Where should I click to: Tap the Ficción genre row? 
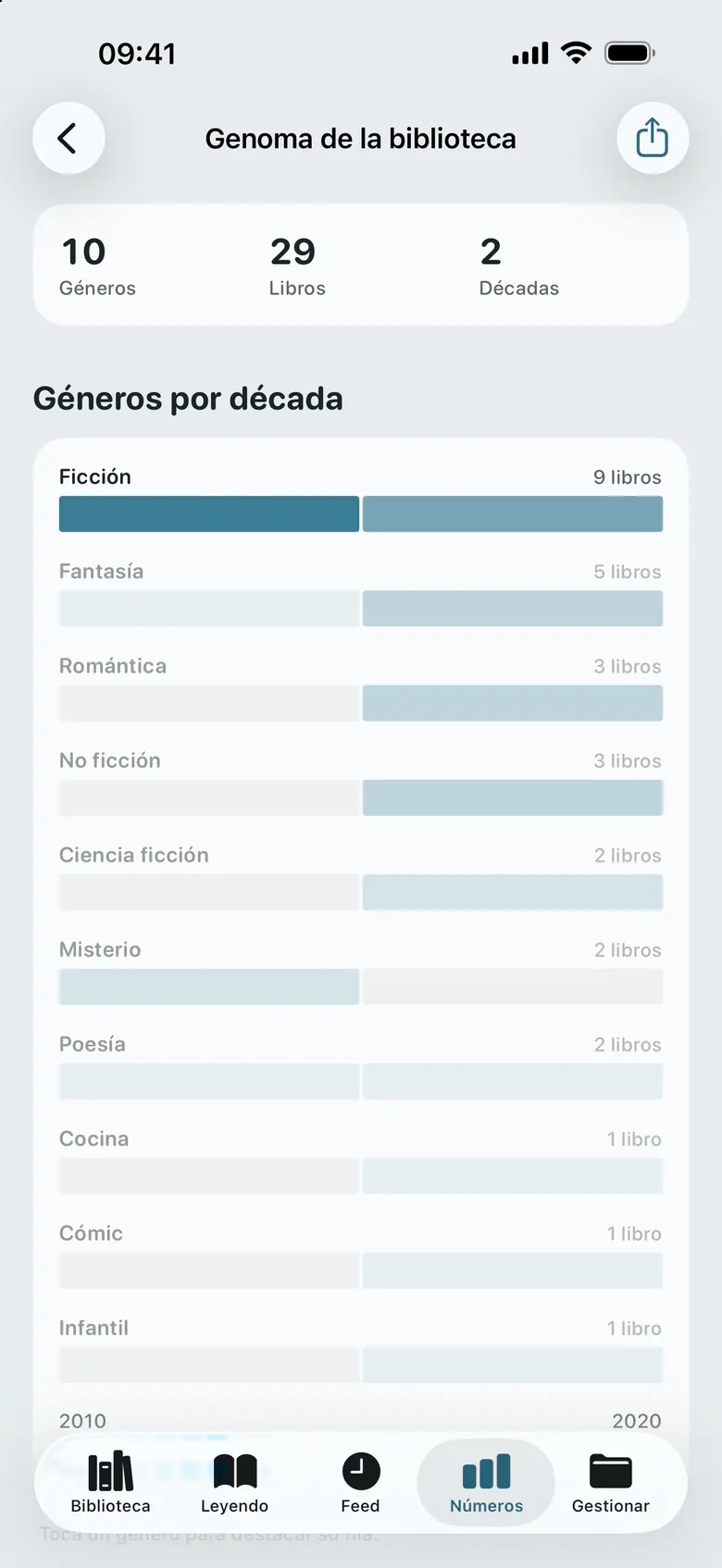(361, 498)
